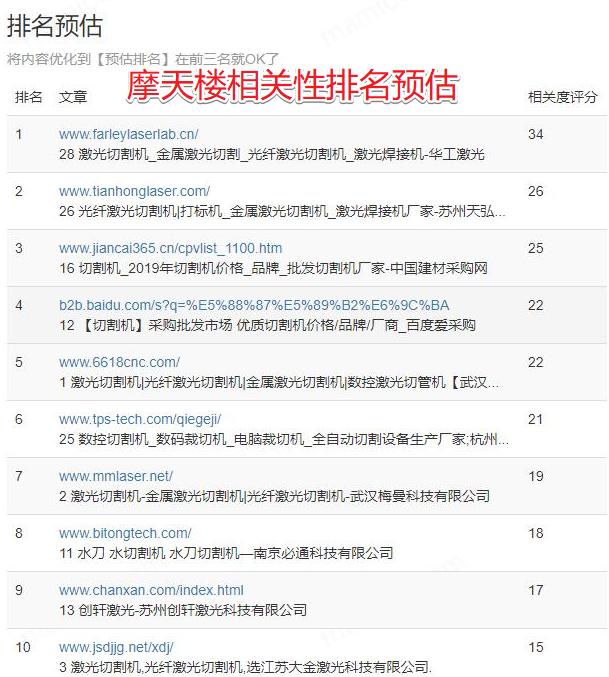Visit www.tps-tech.com/qiegeji/ result

pyautogui.click(x=140, y=419)
